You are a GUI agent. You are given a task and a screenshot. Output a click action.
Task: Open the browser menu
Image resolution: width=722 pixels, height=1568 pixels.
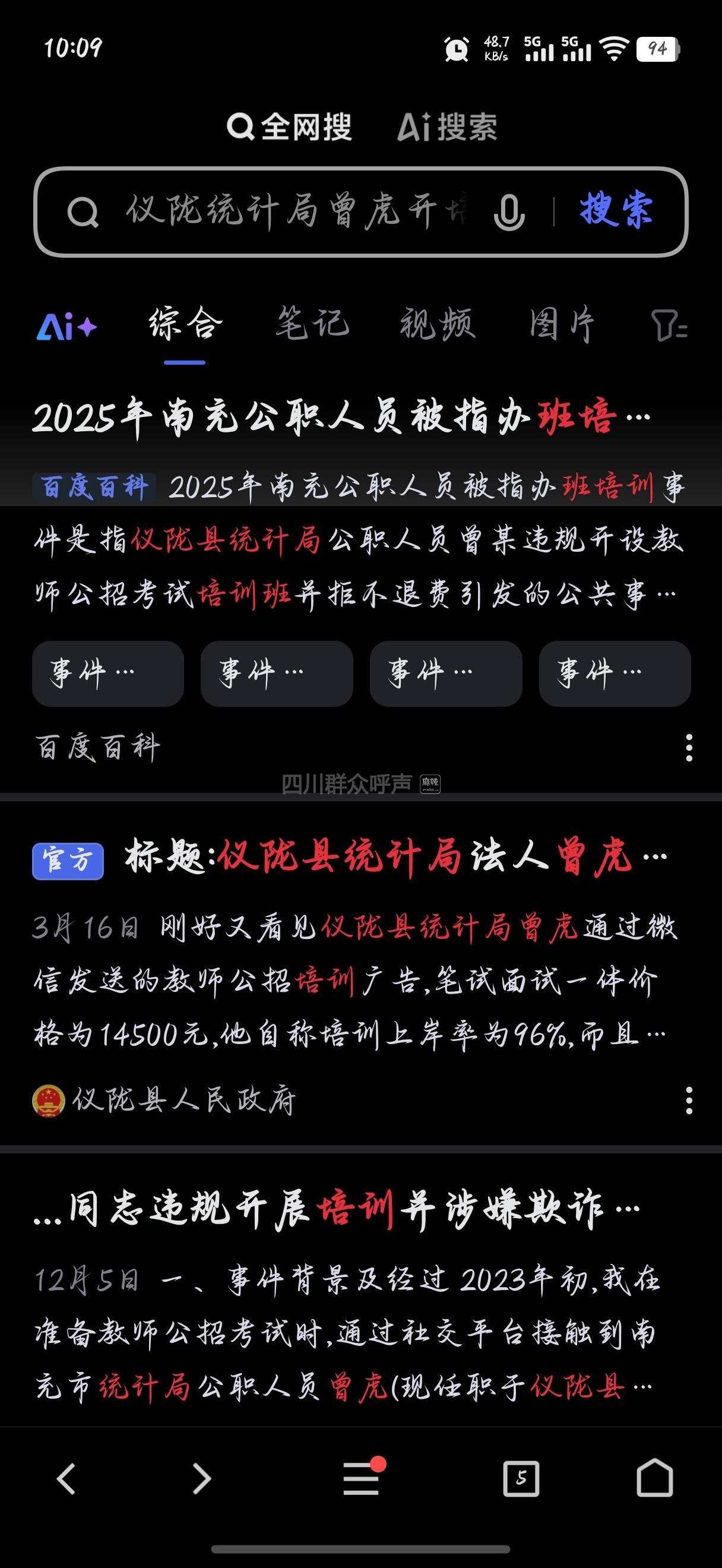click(362, 1478)
